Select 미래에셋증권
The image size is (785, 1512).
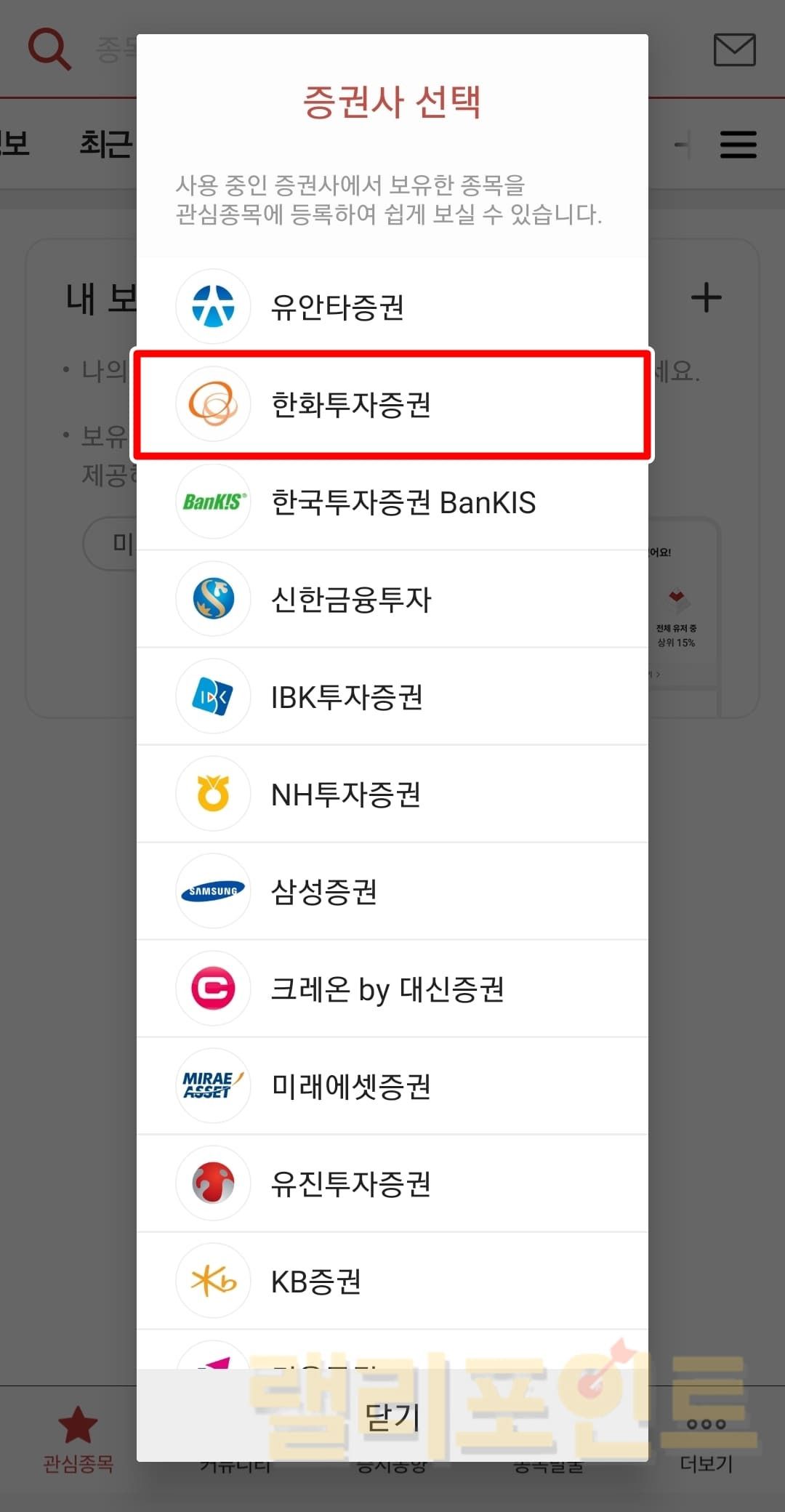[392, 1087]
